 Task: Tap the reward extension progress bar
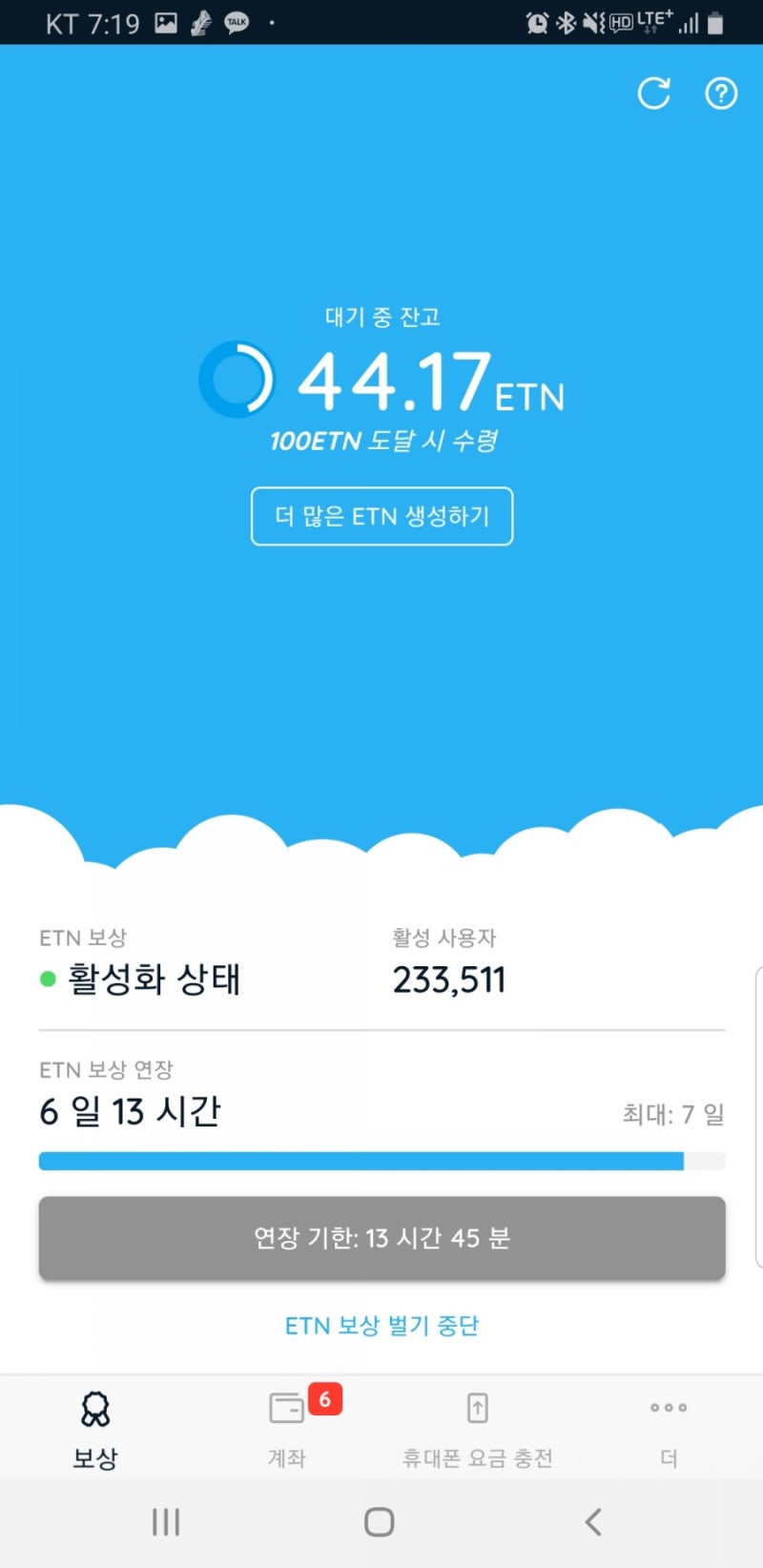pos(381,1161)
